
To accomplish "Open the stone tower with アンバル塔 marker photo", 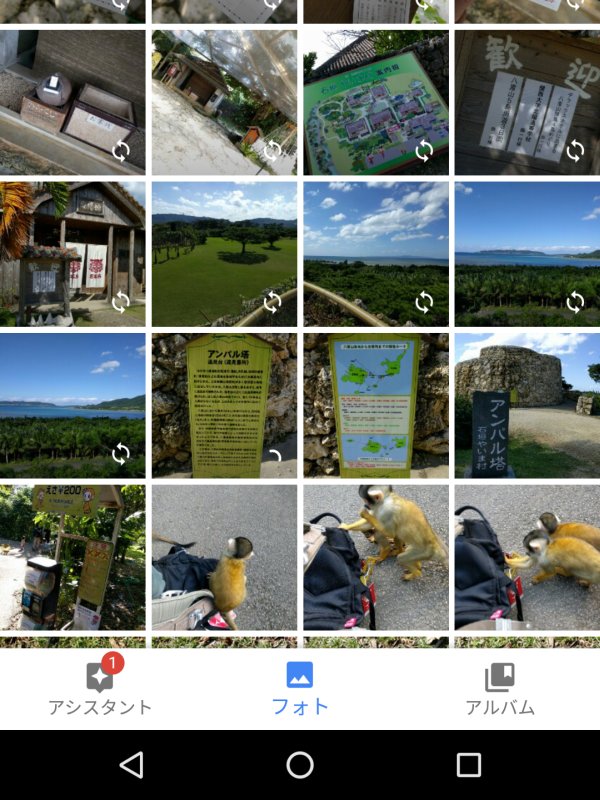I will click(x=527, y=405).
